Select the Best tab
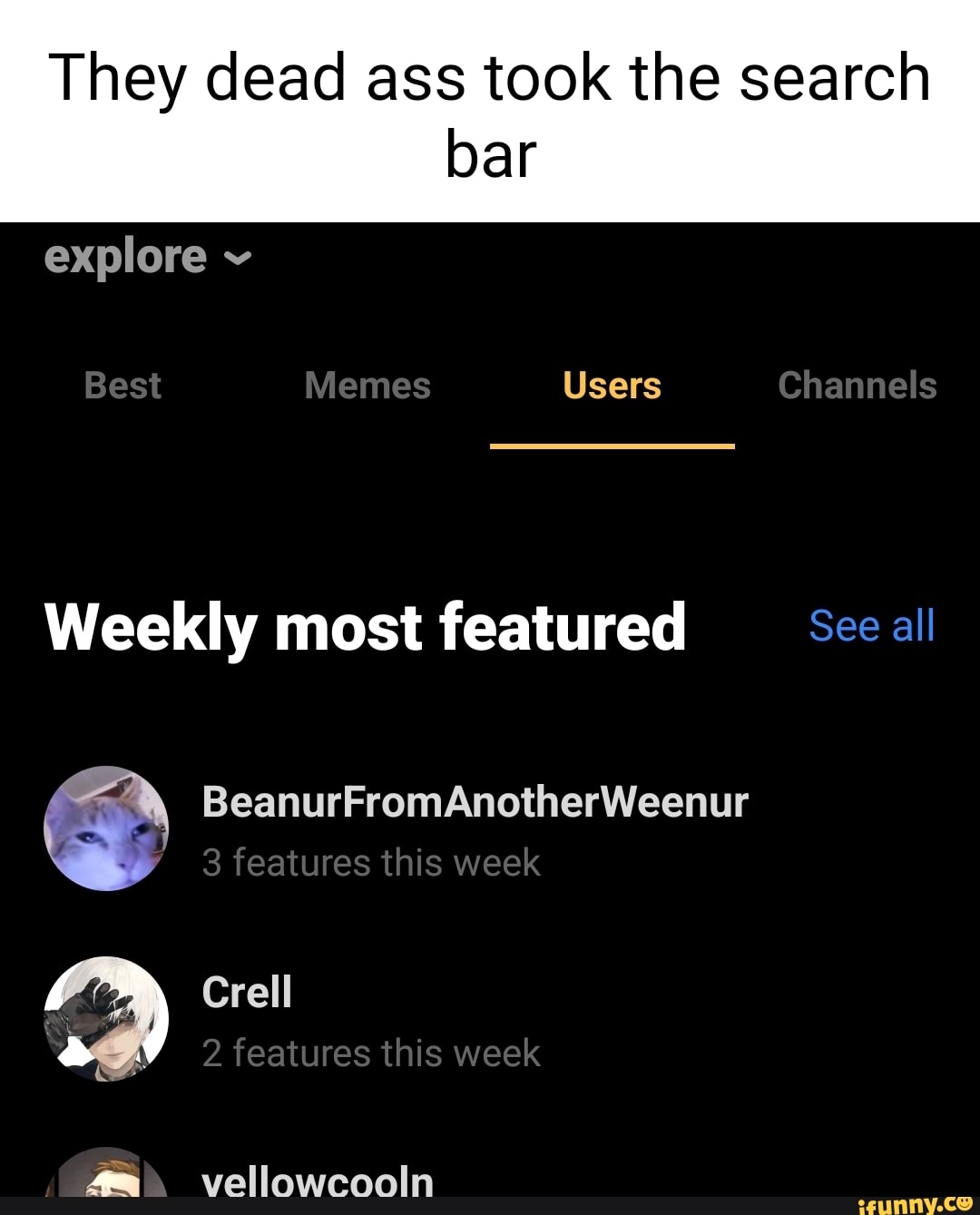The image size is (980, 1215). click(x=122, y=386)
